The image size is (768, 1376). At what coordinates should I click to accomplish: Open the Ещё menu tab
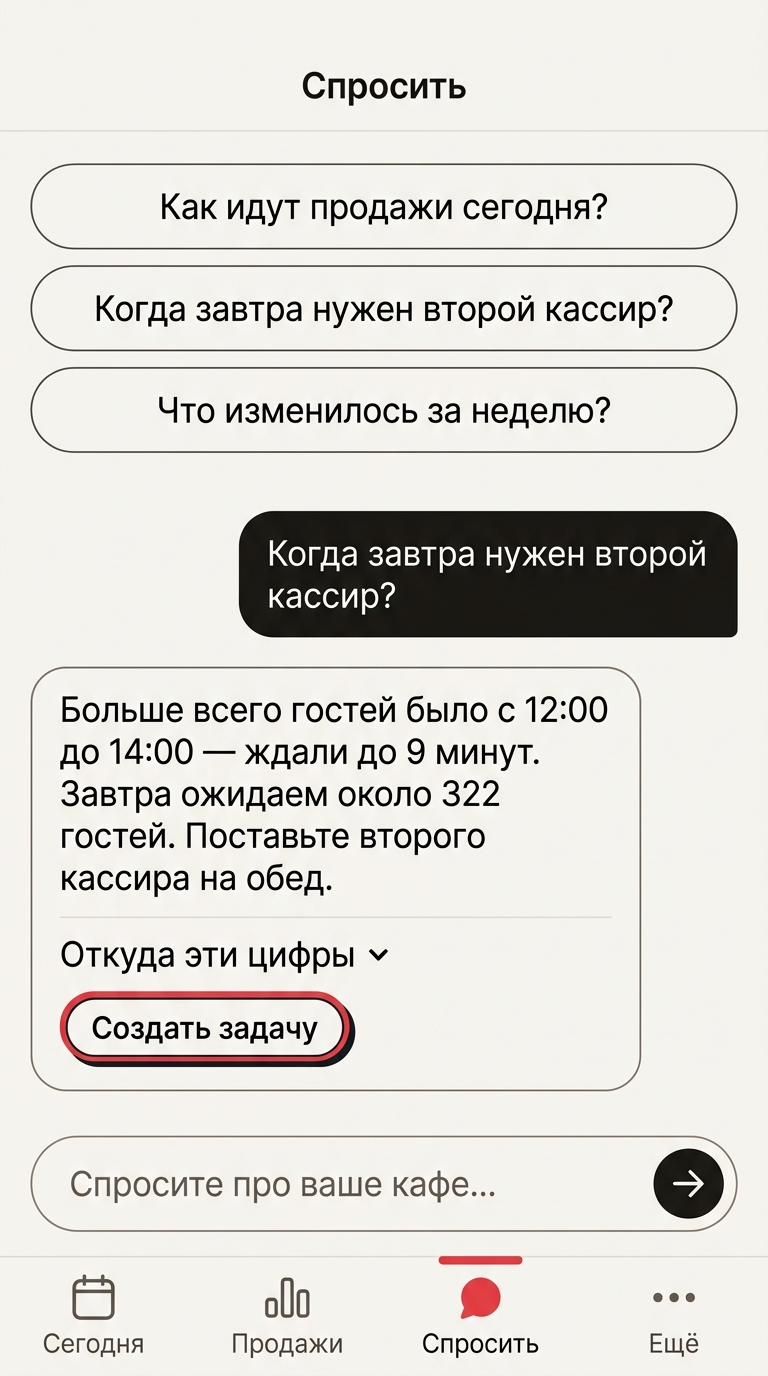(674, 1314)
